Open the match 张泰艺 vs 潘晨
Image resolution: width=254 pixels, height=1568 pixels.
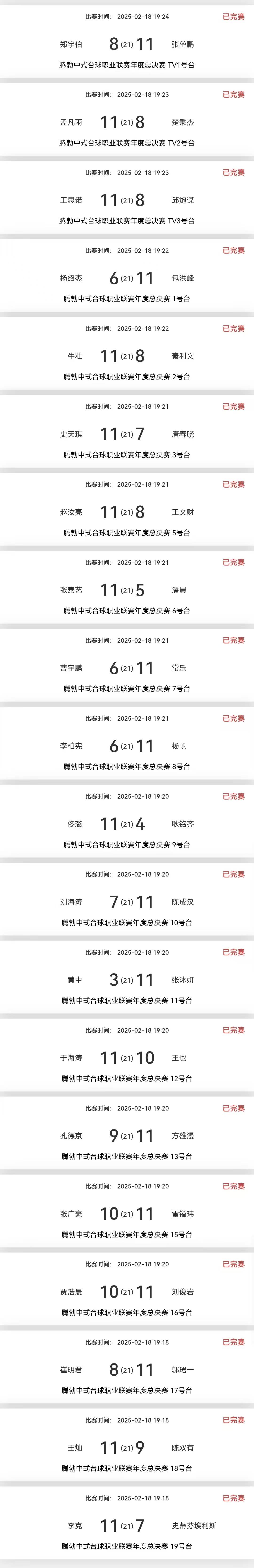coord(127,589)
